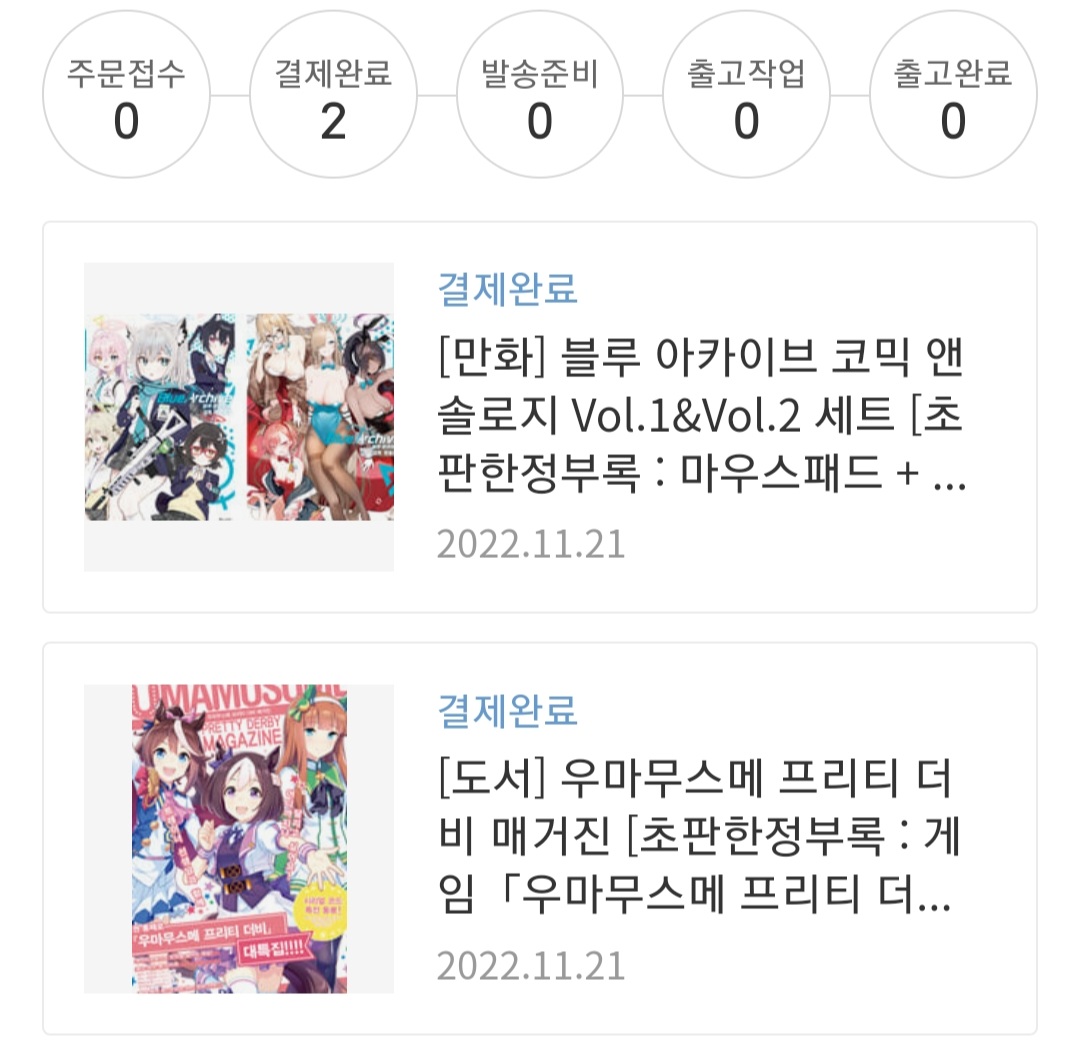Filter orders by 결제완료 status circle

(333, 96)
